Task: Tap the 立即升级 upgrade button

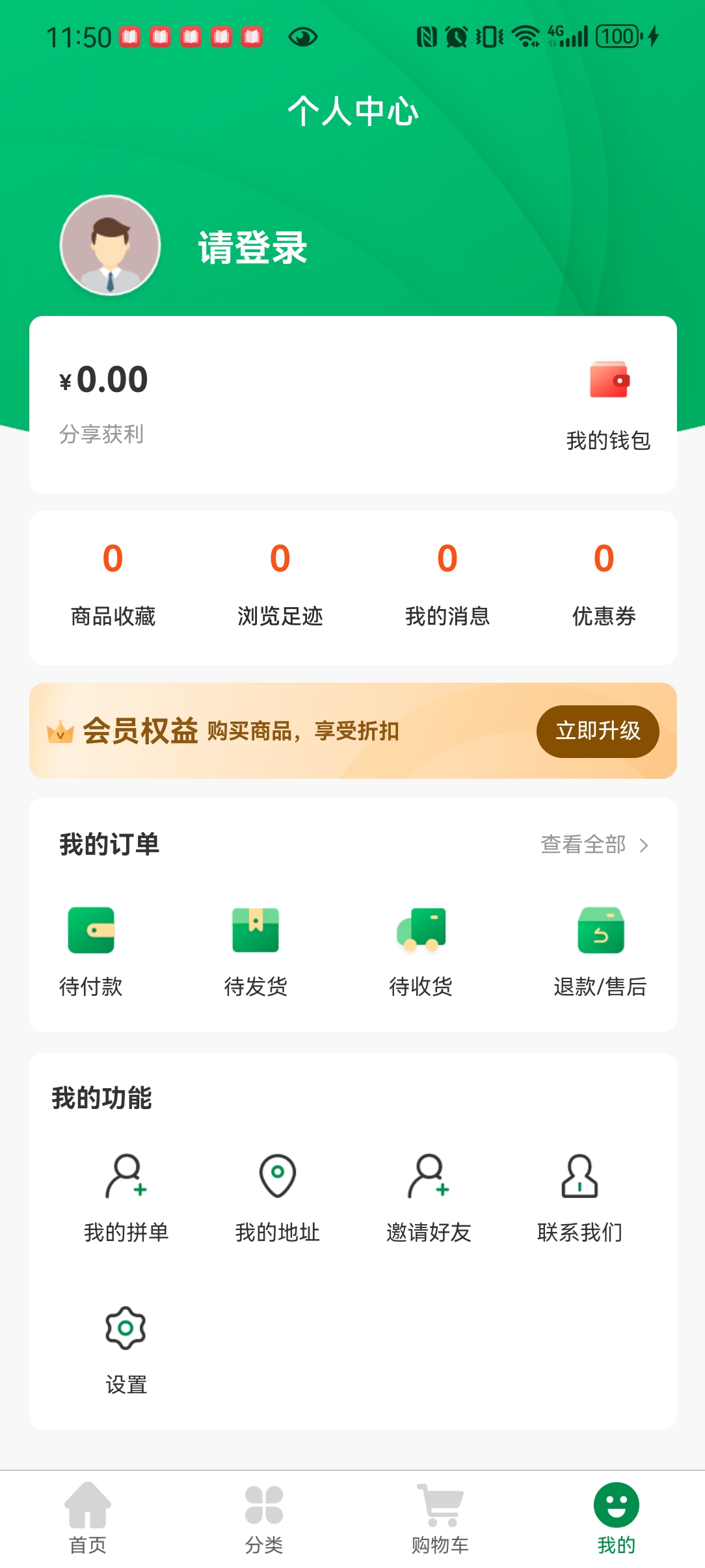Action: coord(597,731)
